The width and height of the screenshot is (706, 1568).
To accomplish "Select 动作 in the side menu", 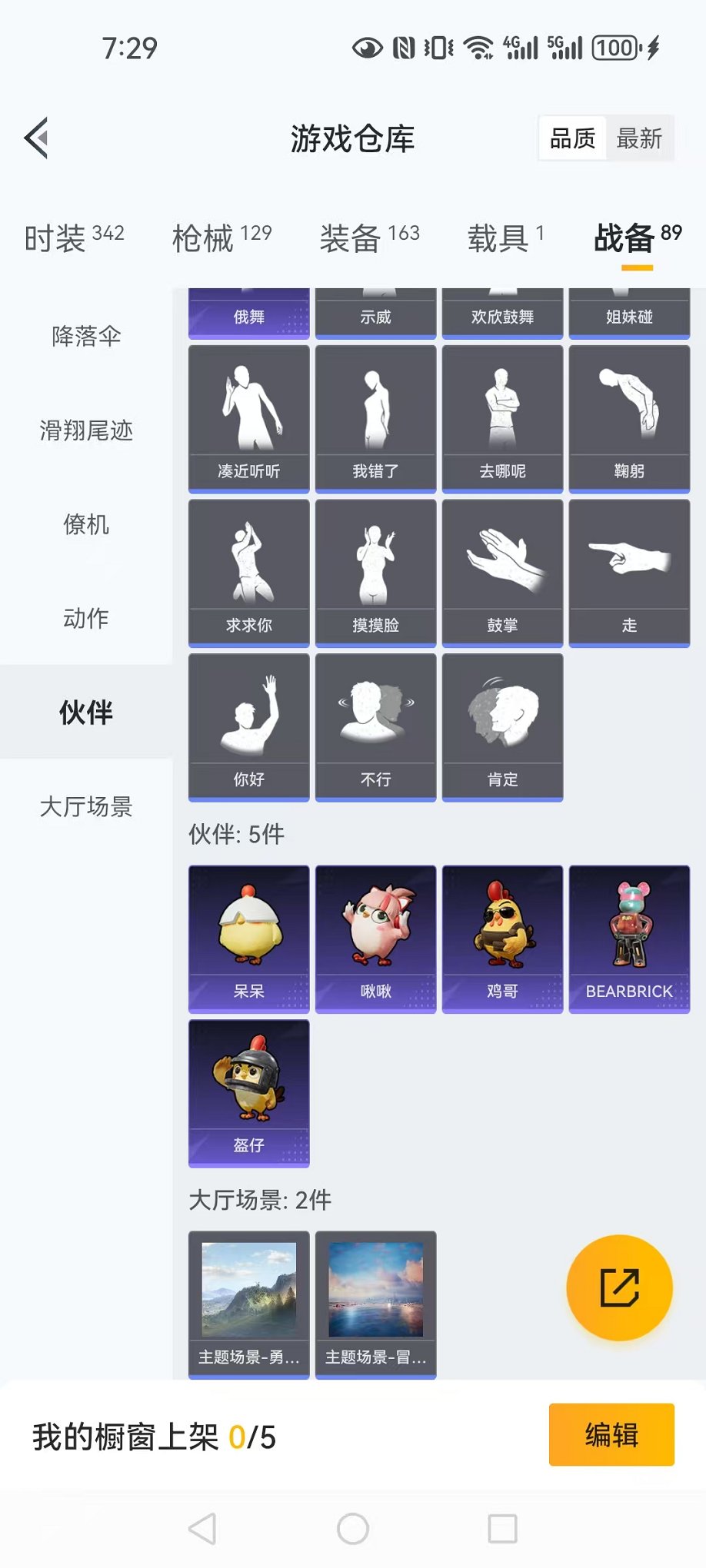I will pyautogui.click(x=86, y=618).
